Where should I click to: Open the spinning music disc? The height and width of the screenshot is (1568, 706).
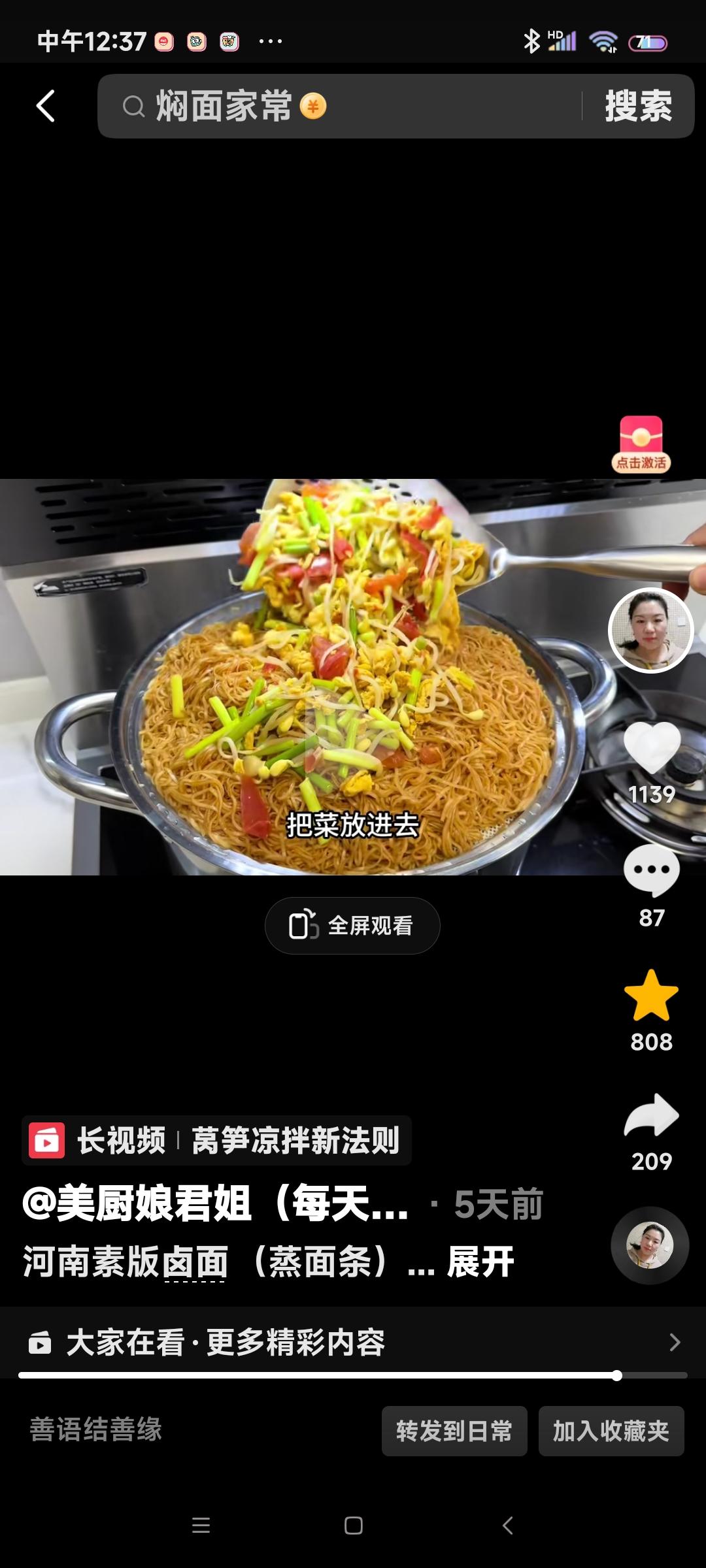point(650,1245)
